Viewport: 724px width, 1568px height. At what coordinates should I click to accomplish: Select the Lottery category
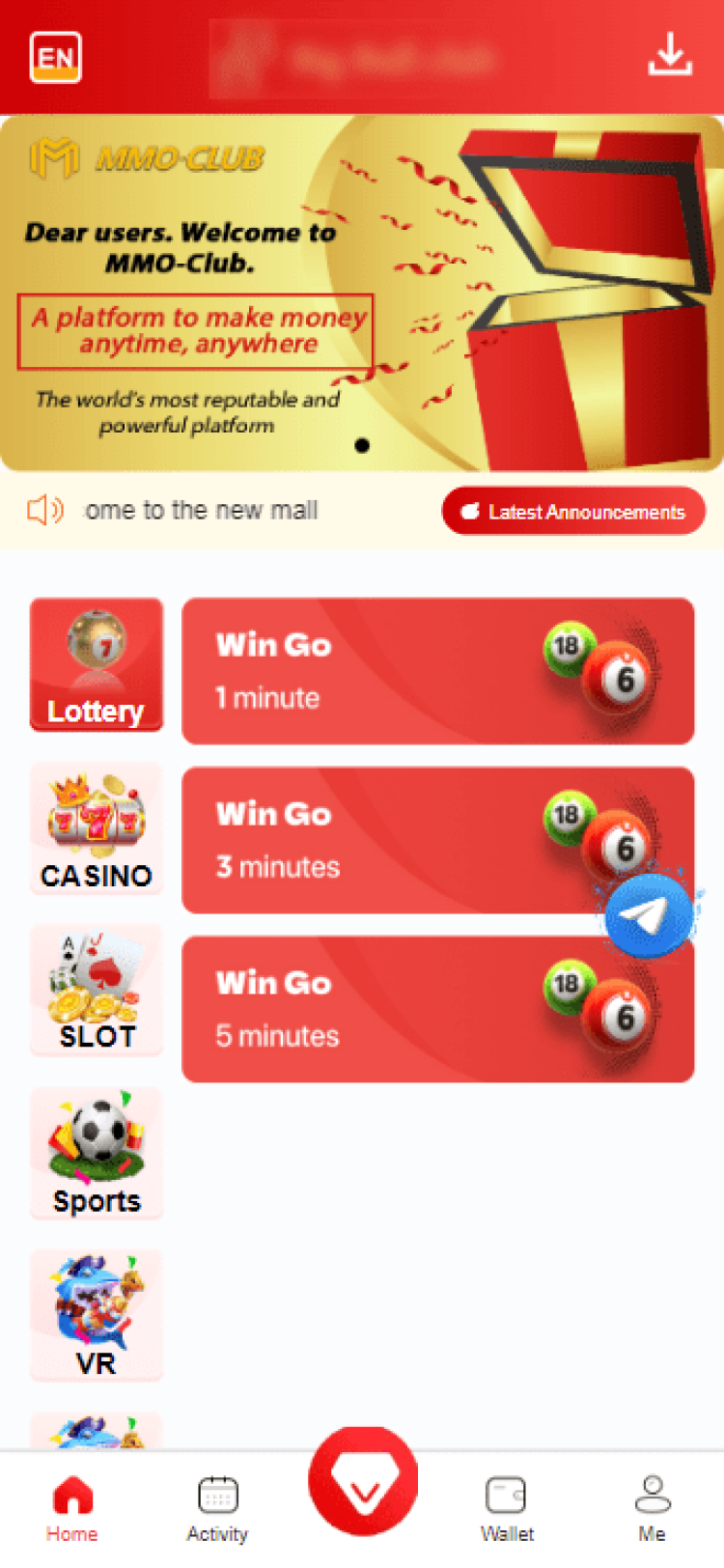(x=97, y=664)
